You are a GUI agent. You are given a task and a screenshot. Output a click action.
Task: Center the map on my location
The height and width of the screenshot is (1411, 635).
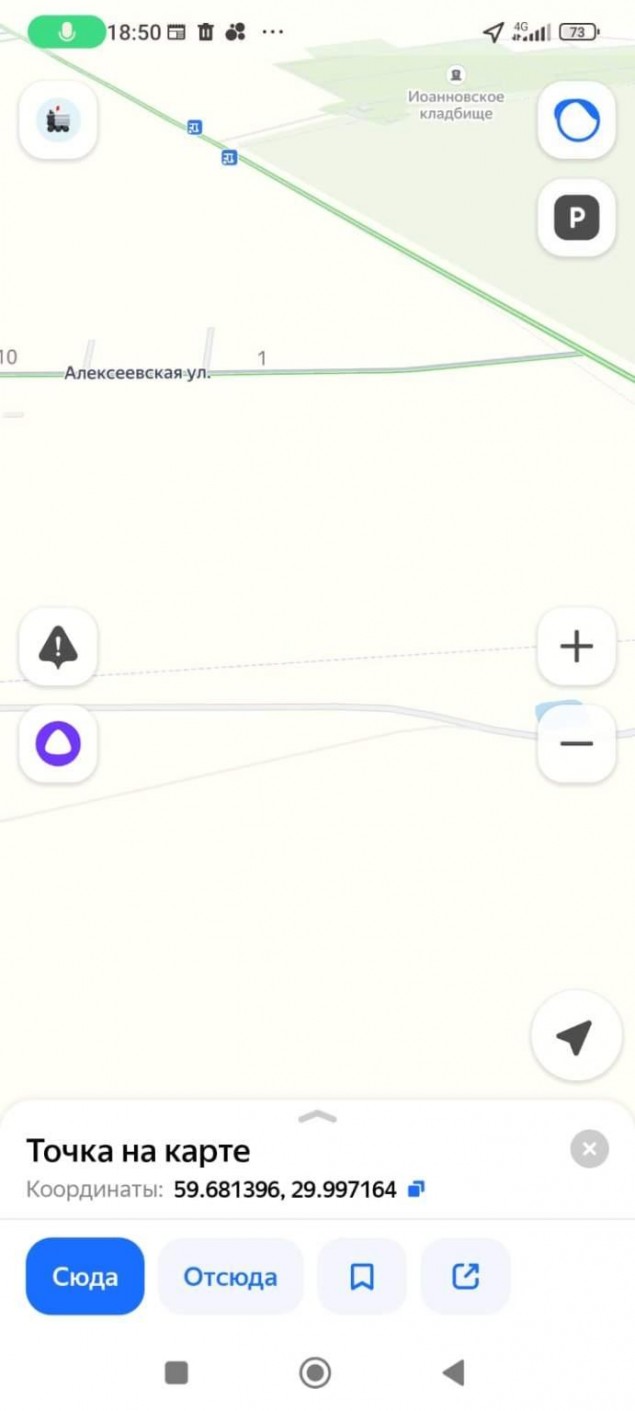[x=576, y=1036]
